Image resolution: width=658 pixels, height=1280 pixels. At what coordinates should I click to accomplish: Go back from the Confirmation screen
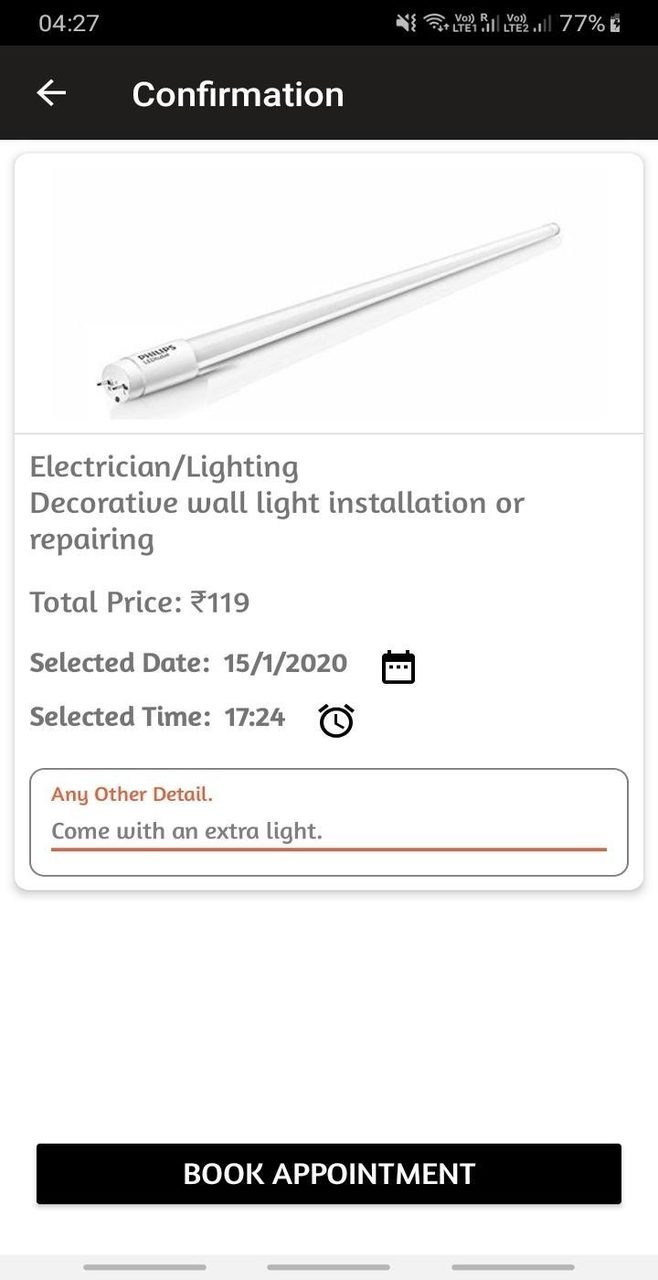(51, 93)
